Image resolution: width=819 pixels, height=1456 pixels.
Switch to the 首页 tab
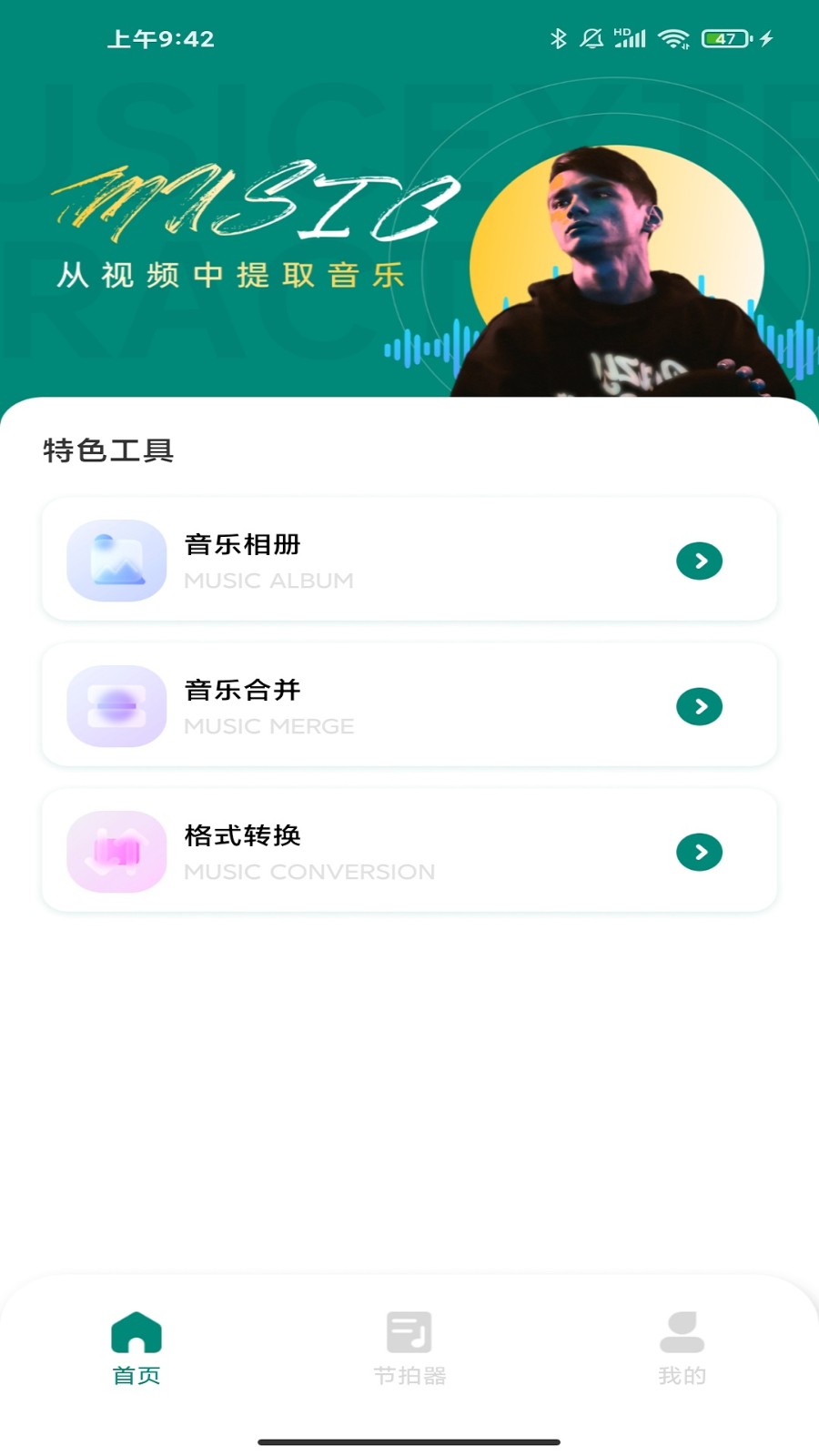[136, 1349]
